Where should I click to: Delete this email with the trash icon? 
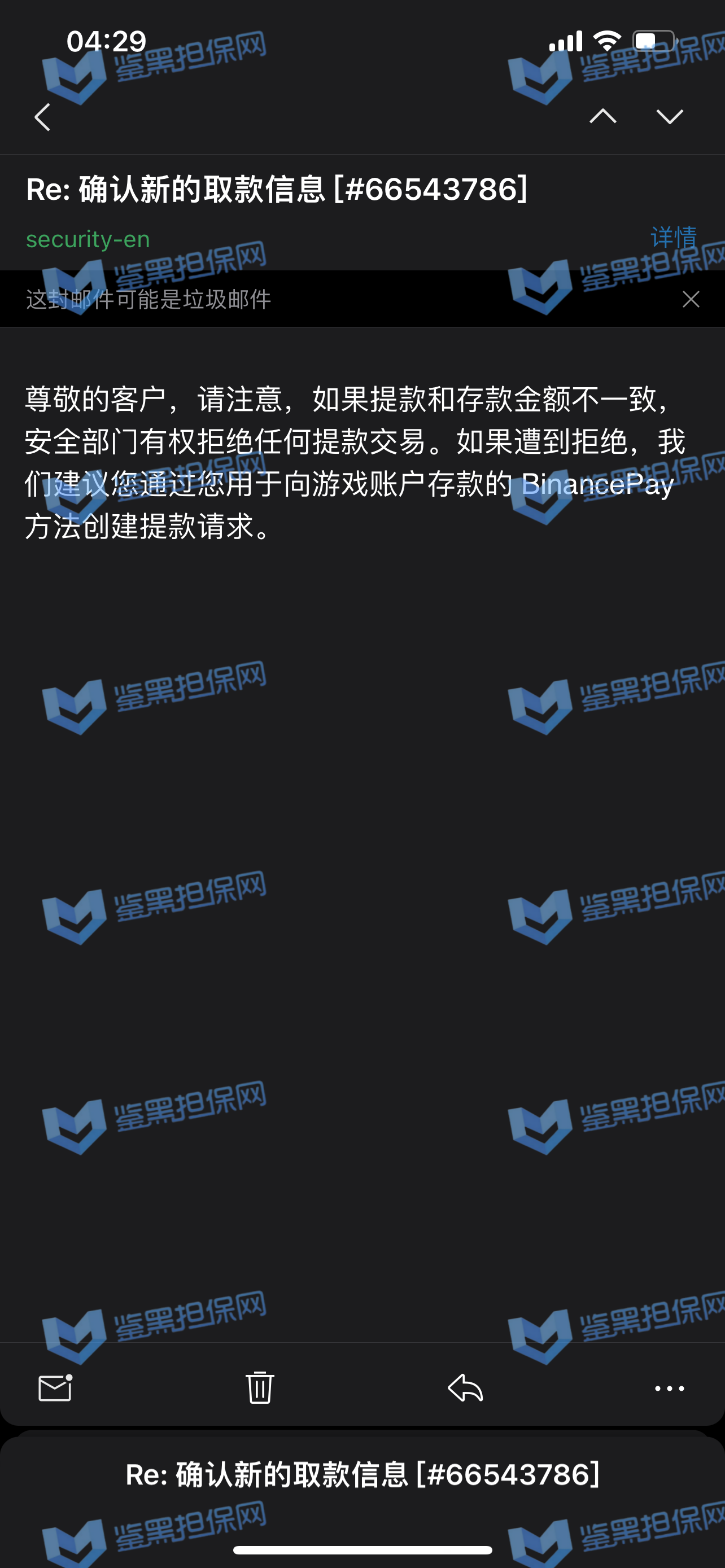tap(260, 1388)
